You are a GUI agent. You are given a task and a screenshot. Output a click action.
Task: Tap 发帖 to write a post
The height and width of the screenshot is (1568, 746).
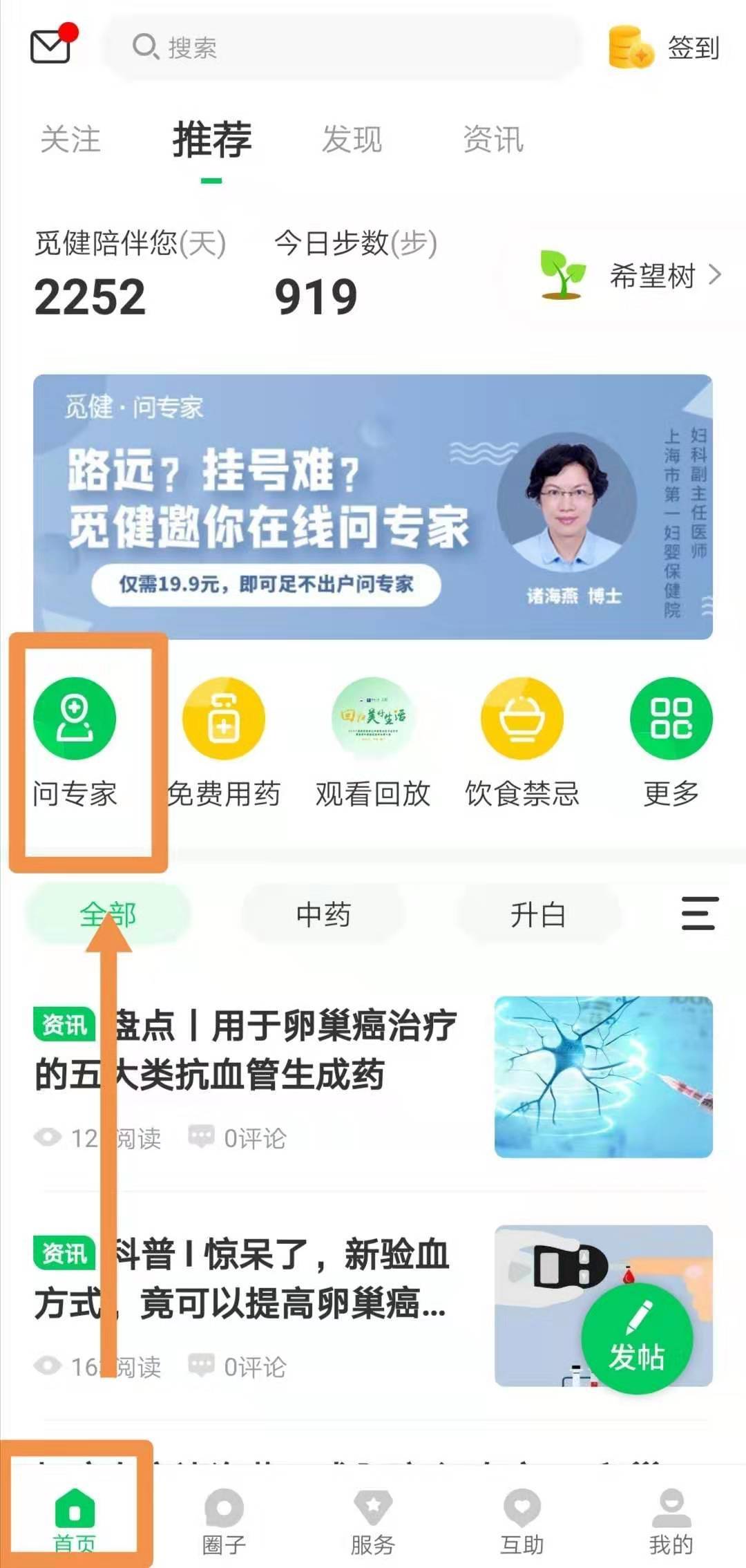(636, 1338)
